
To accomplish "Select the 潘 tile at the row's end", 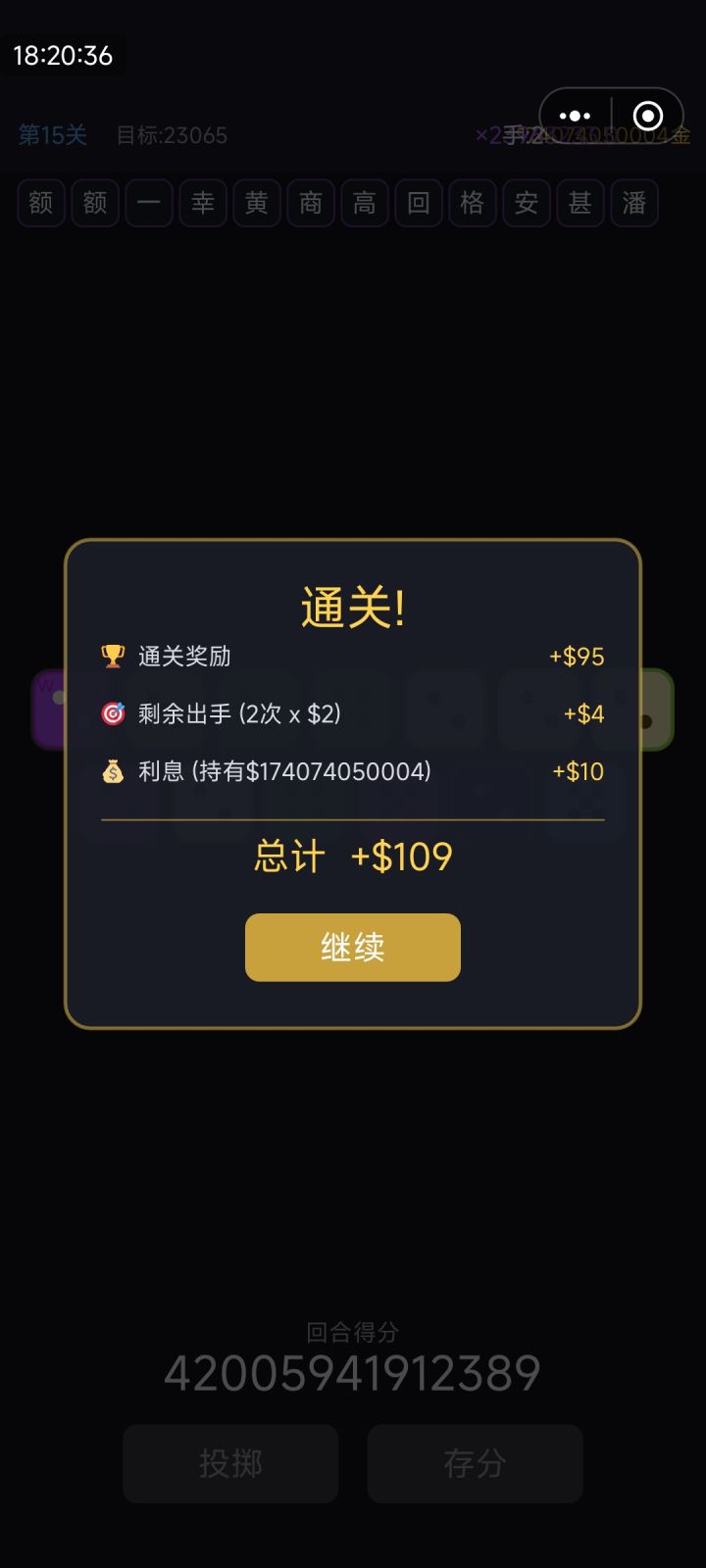I will point(633,203).
